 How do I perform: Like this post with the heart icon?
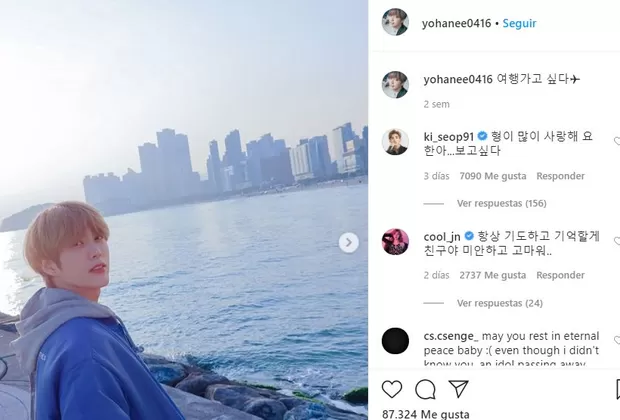click(393, 389)
